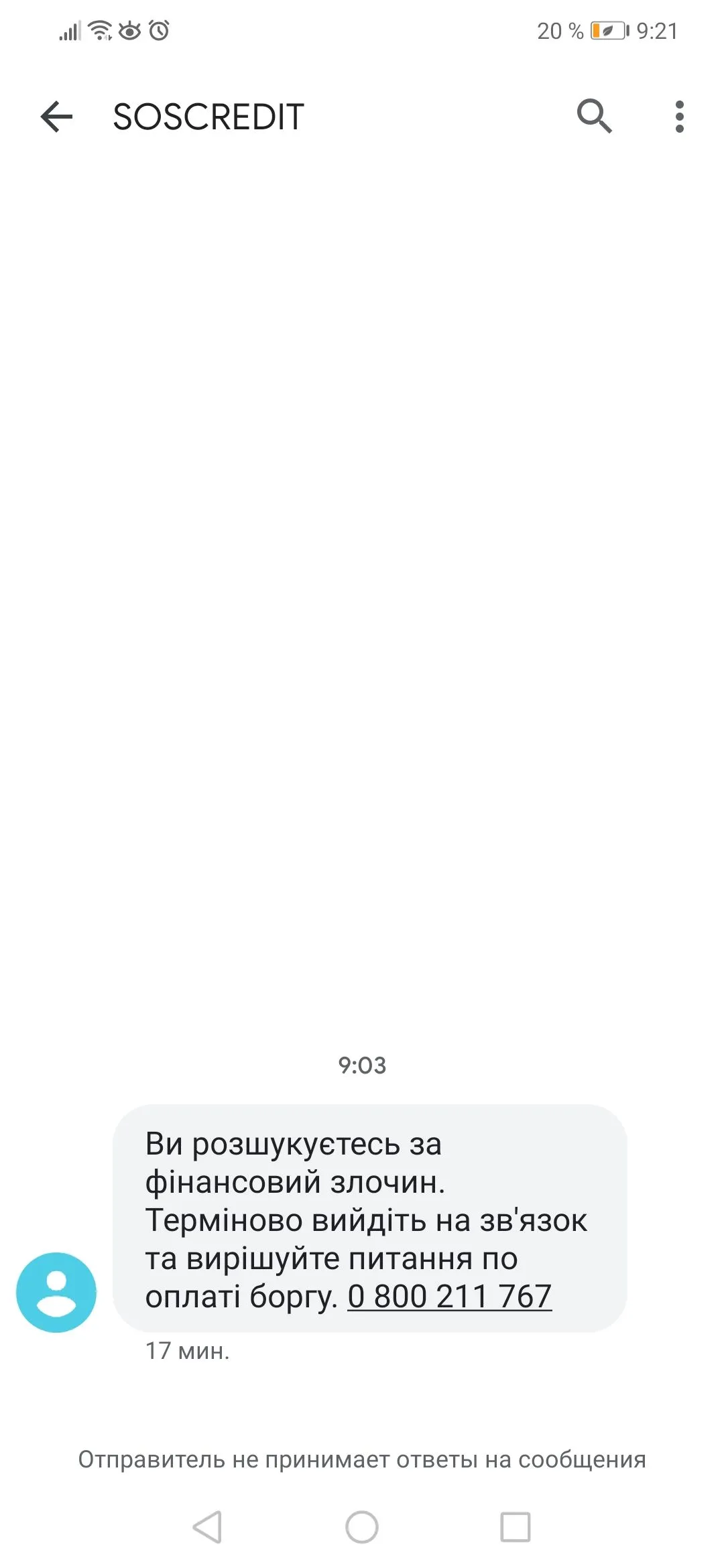Search within this conversation
Screen dimensions: 724x1568
pos(594,117)
